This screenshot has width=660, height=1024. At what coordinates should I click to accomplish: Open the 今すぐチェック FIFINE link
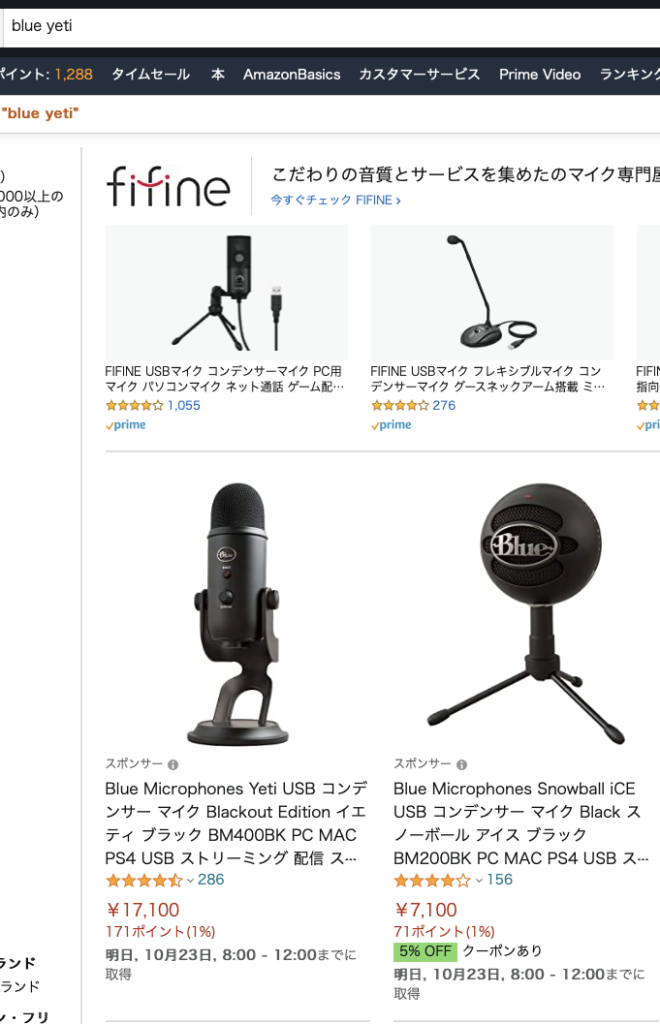[x=335, y=200]
